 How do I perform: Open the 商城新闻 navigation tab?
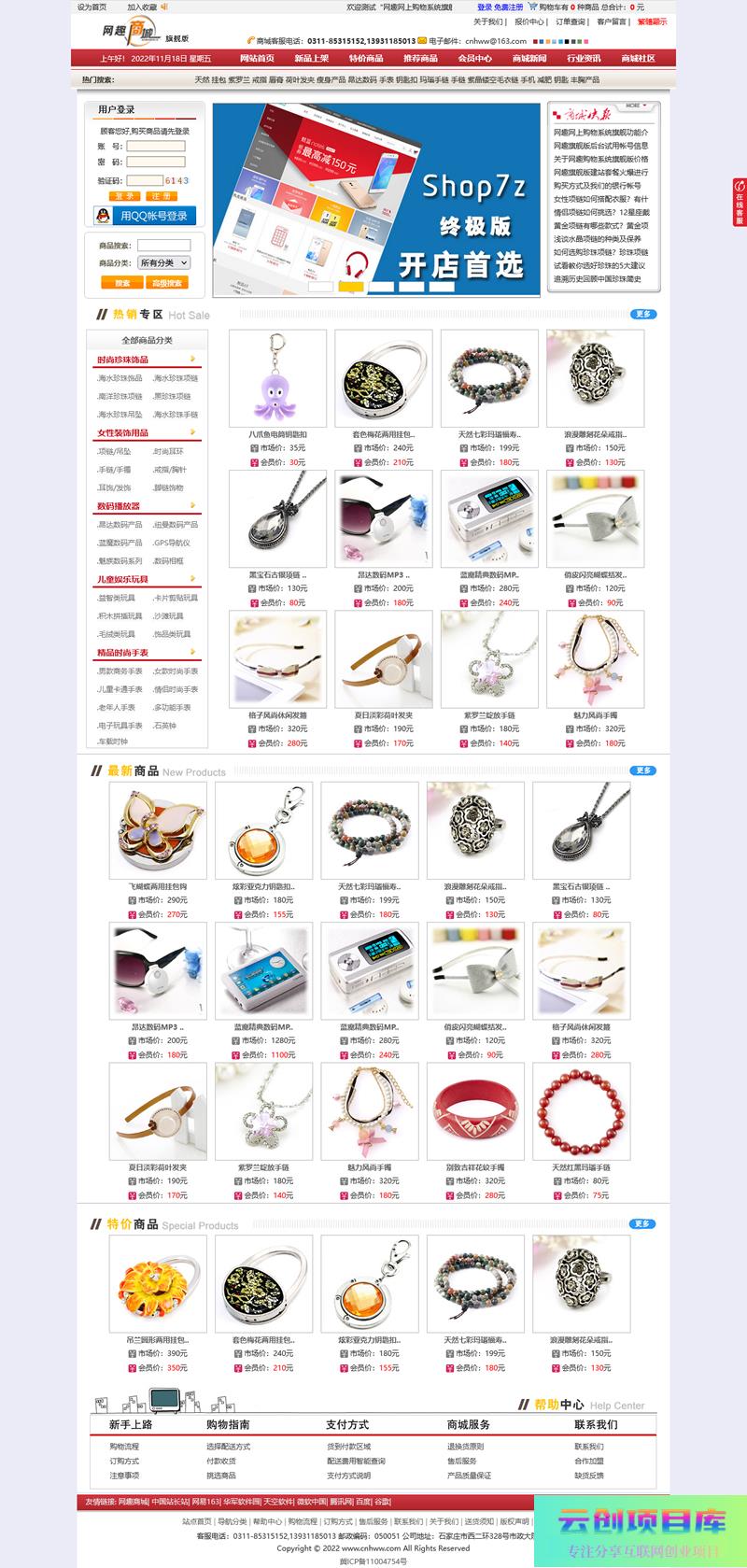point(529,58)
